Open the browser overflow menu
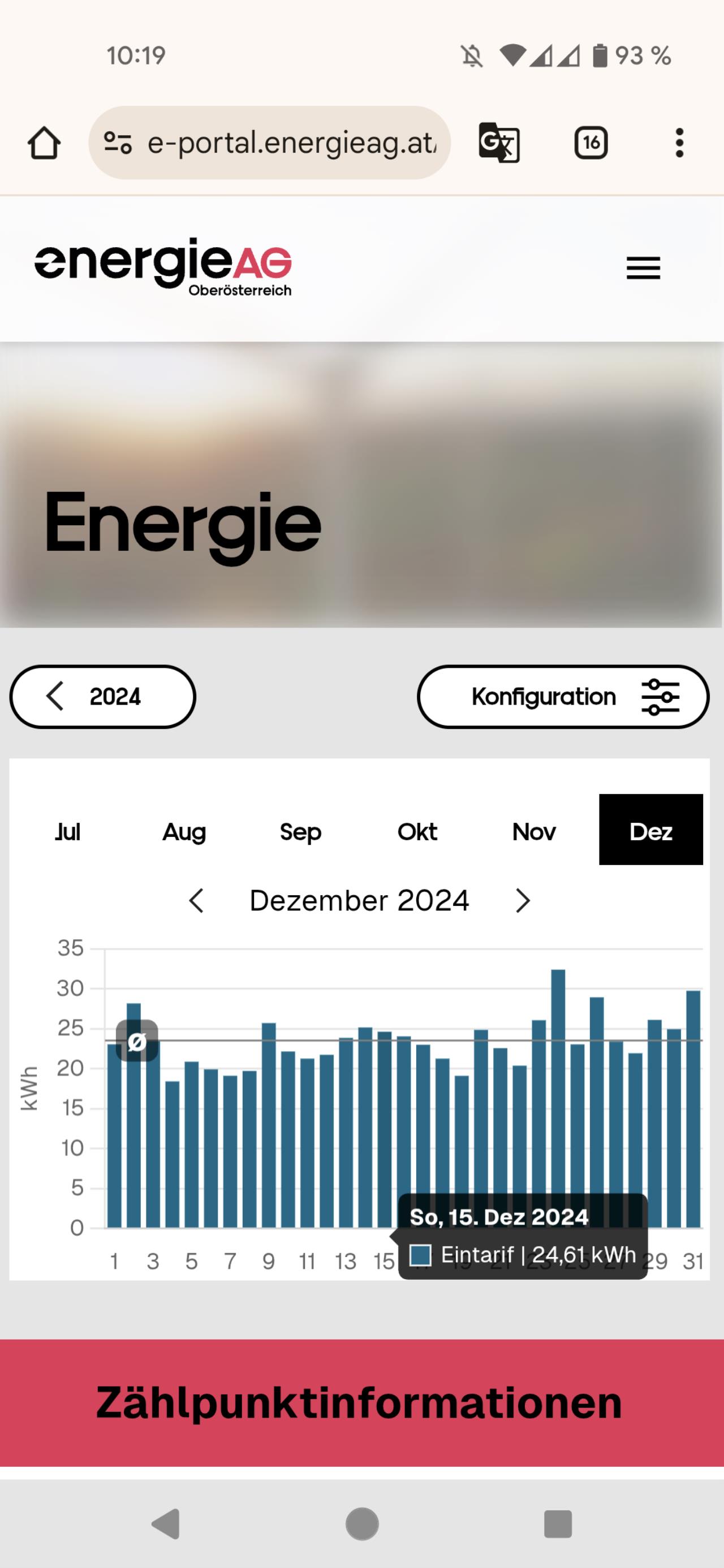The height and width of the screenshot is (1568, 724). 679,143
